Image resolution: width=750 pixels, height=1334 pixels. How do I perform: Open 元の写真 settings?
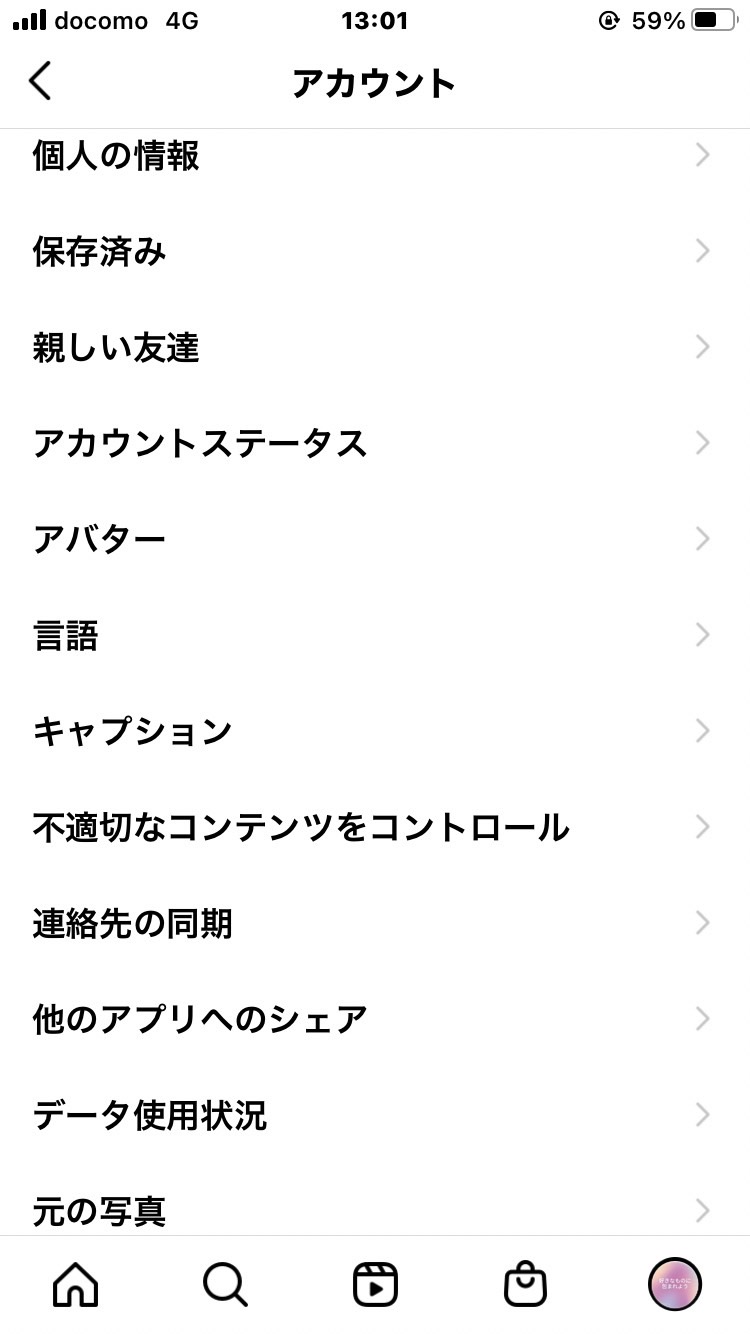pos(375,1200)
